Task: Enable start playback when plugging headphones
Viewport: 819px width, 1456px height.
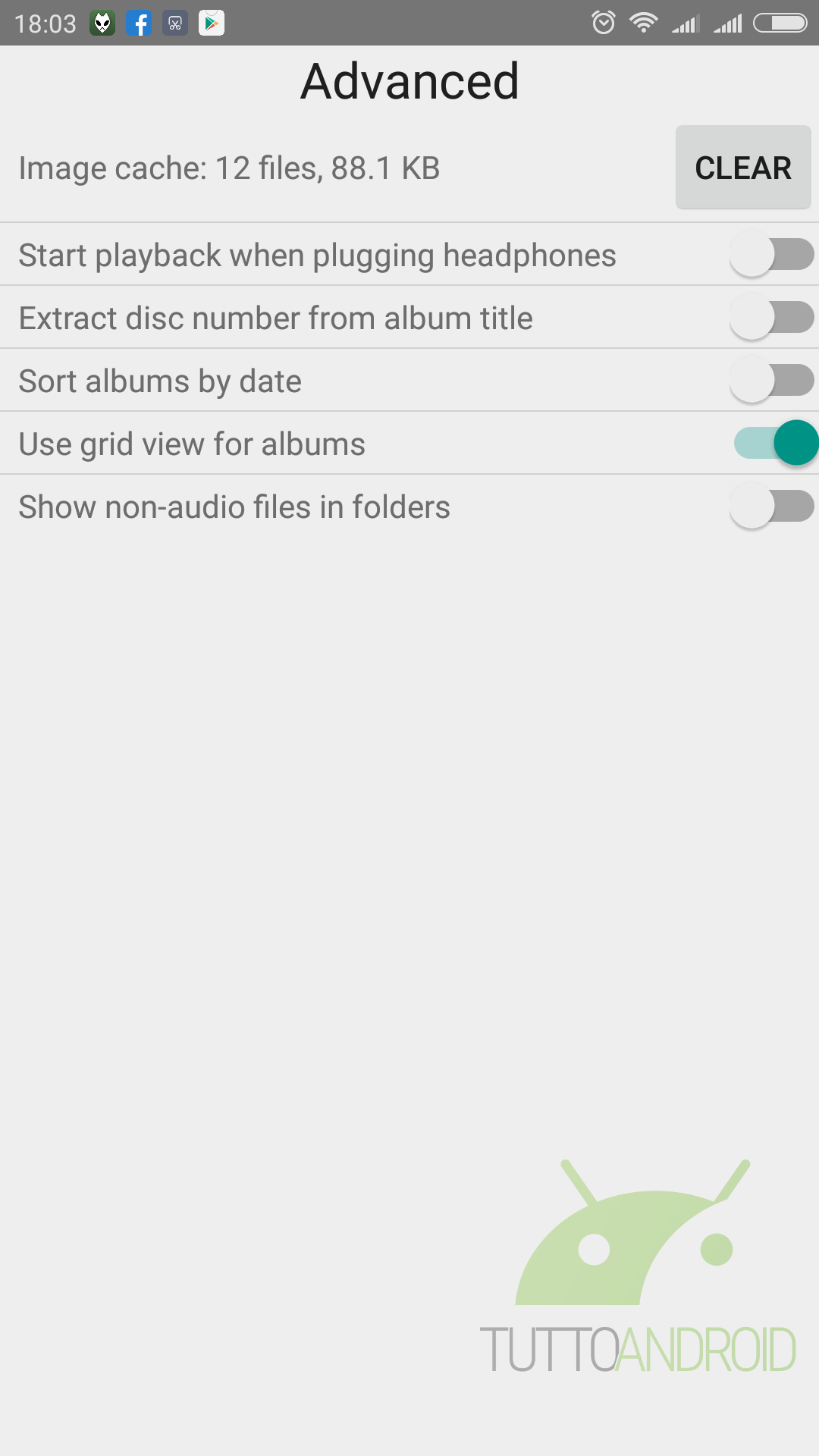Action: pos(772,255)
